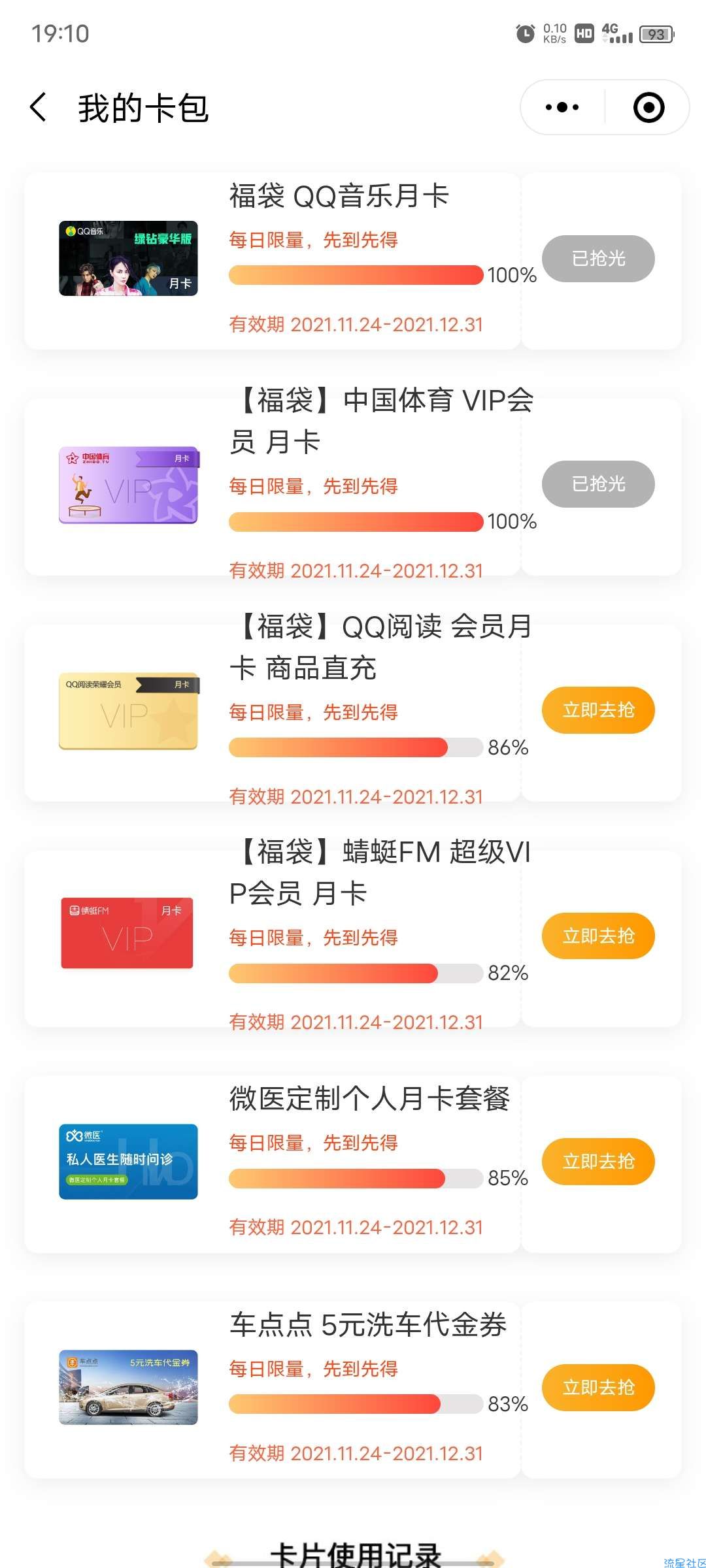The image size is (706, 1568).
Task: Open the mini program more-options menu
Action: (x=562, y=107)
